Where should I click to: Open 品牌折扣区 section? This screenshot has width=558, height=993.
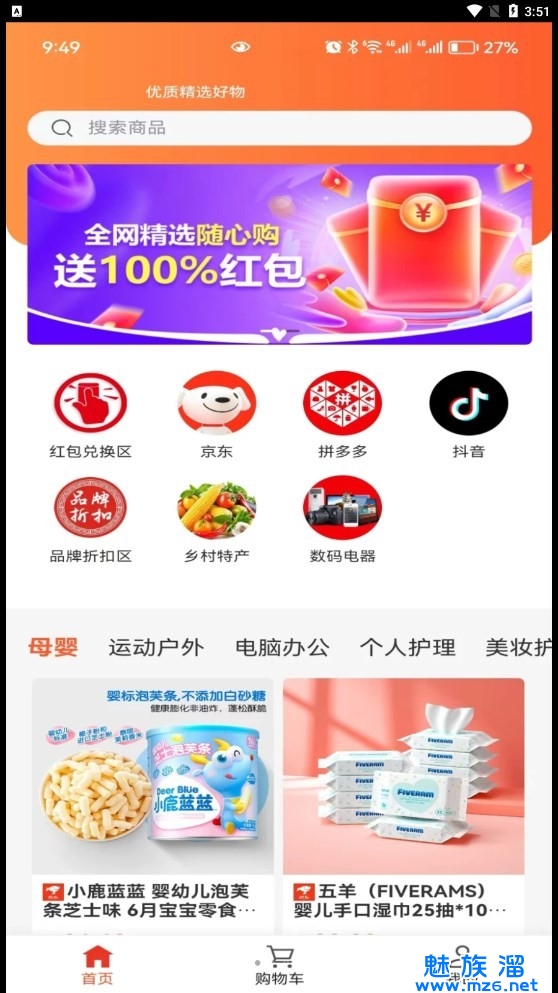91,520
